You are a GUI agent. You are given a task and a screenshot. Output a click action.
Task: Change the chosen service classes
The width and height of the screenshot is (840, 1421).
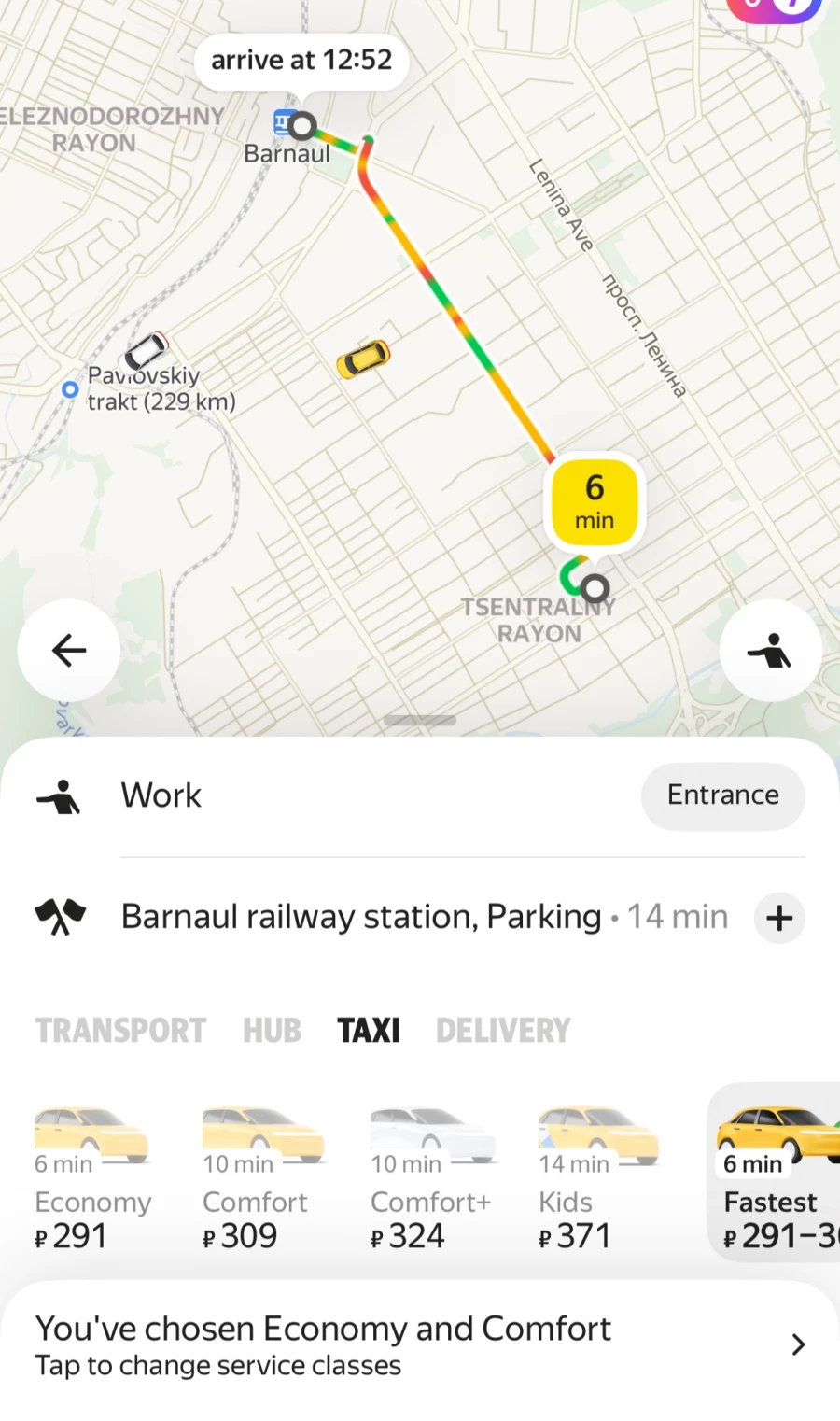pos(420,1345)
